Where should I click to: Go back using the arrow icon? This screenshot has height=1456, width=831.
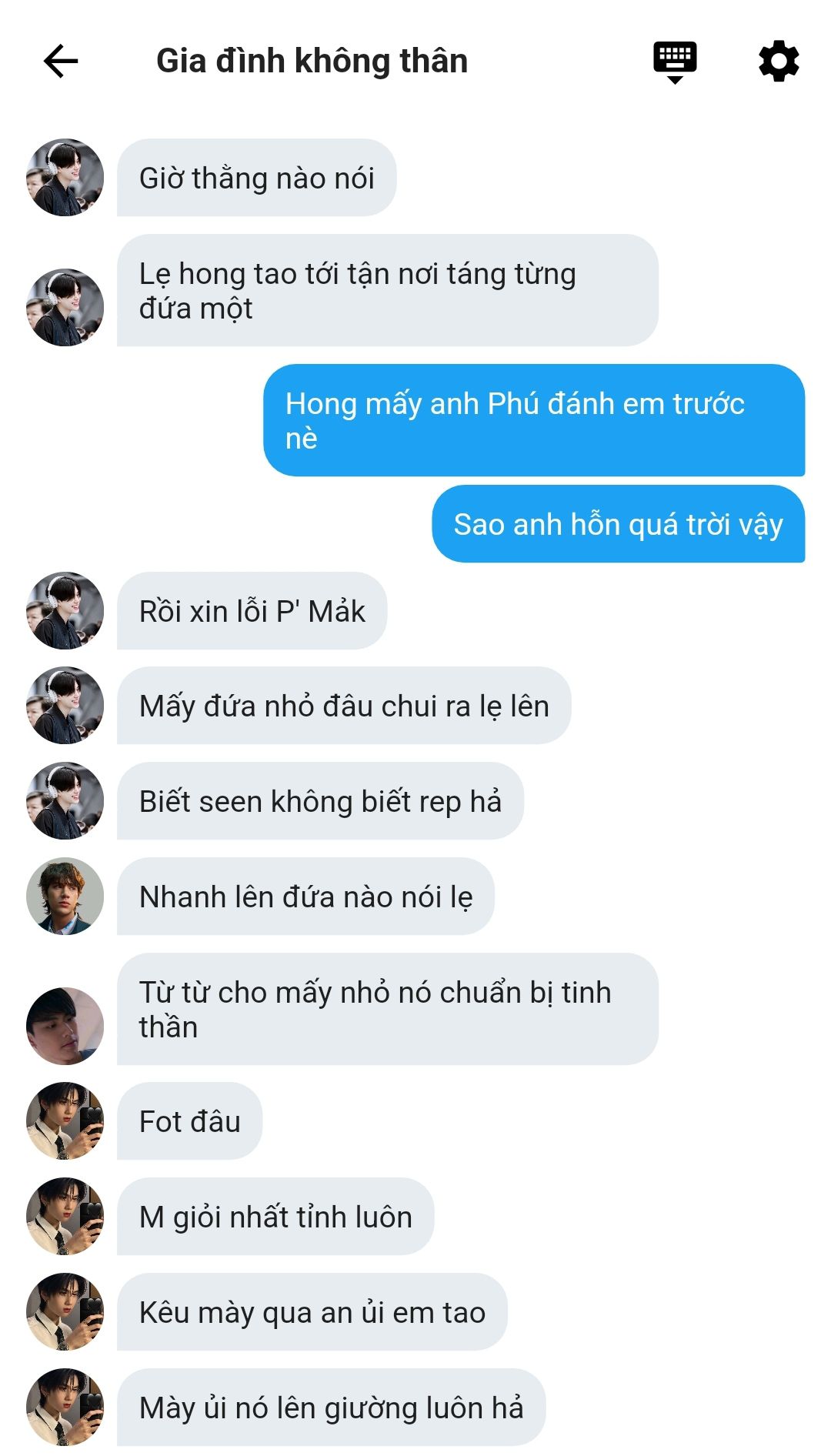[x=61, y=61]
